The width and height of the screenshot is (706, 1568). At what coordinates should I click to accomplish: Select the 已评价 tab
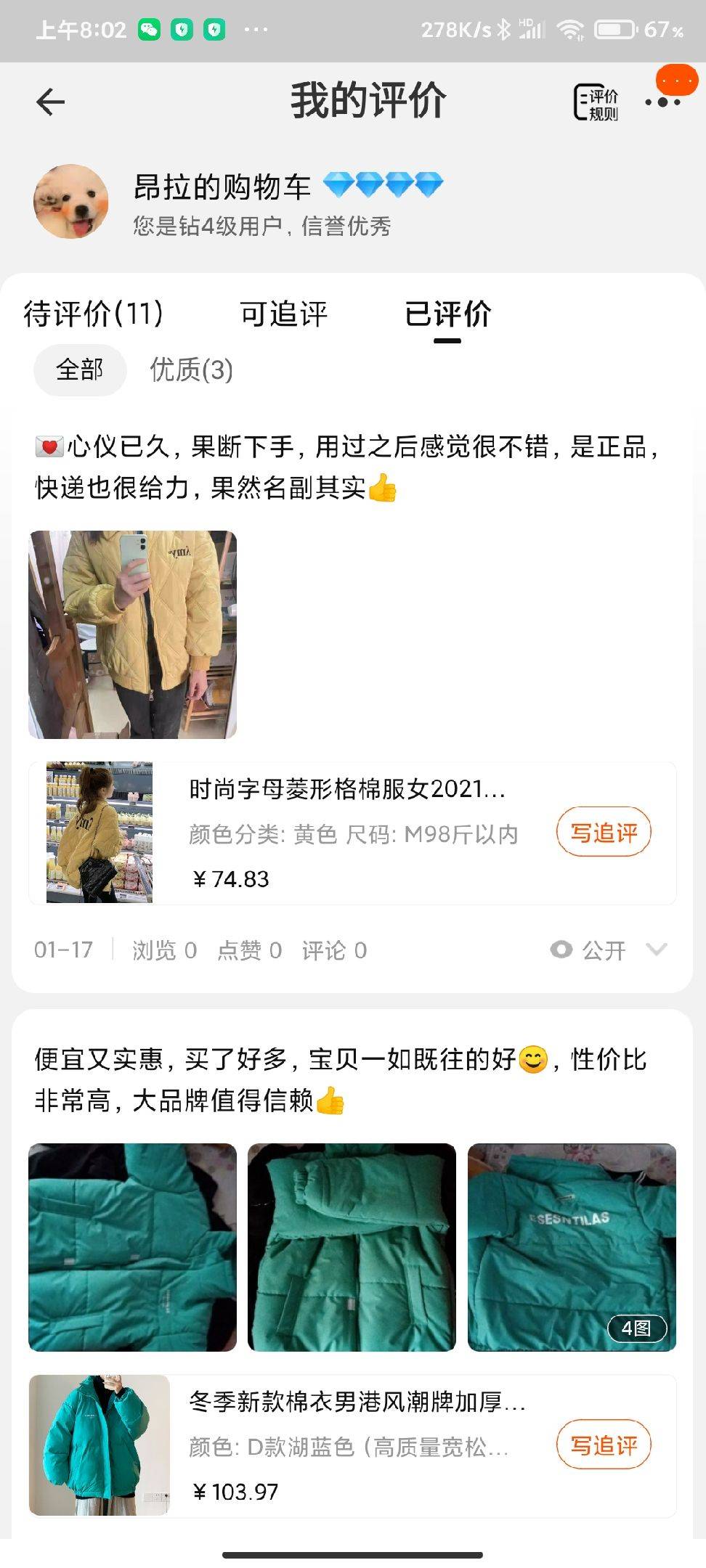click(447, 314)
